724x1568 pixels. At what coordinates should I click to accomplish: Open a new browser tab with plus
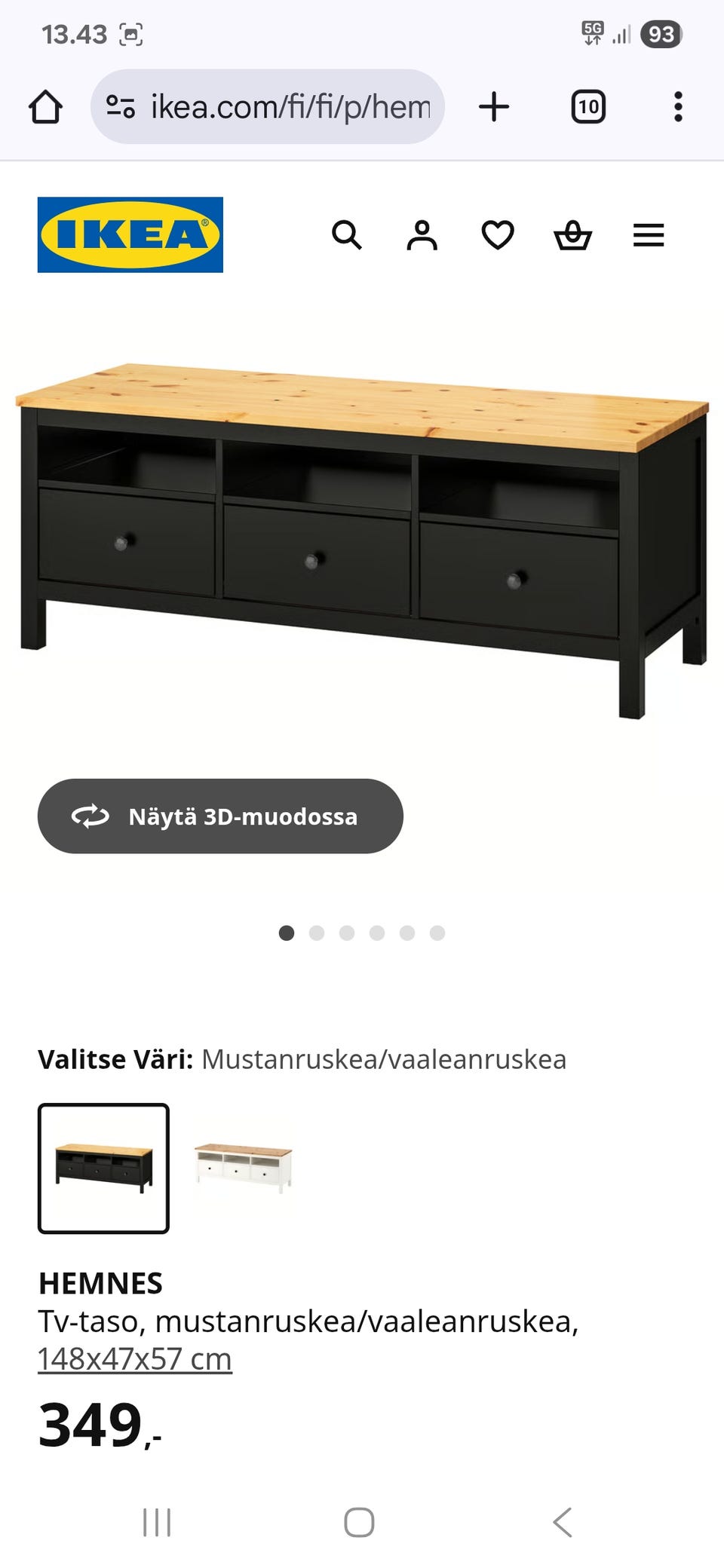495,106
